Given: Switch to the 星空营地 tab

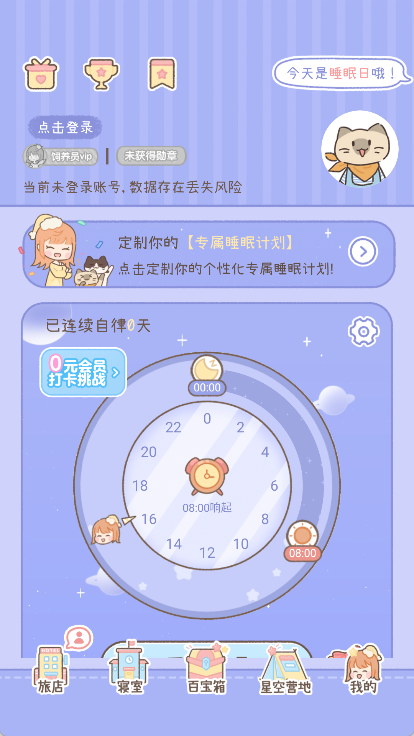Looking at the screenshot, I should click(x=285, y=670).
